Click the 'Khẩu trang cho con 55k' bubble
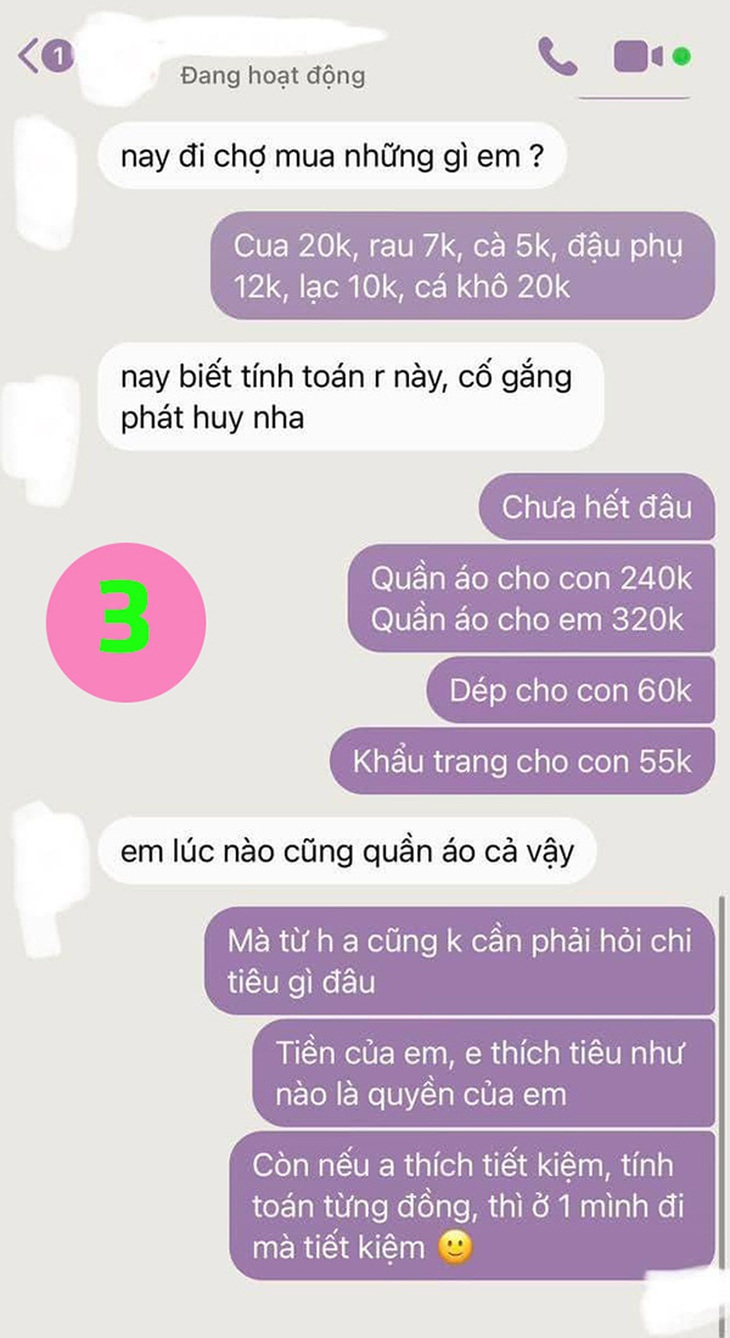730x1338 pixels. pyautogui.click(x=522, y=761)
